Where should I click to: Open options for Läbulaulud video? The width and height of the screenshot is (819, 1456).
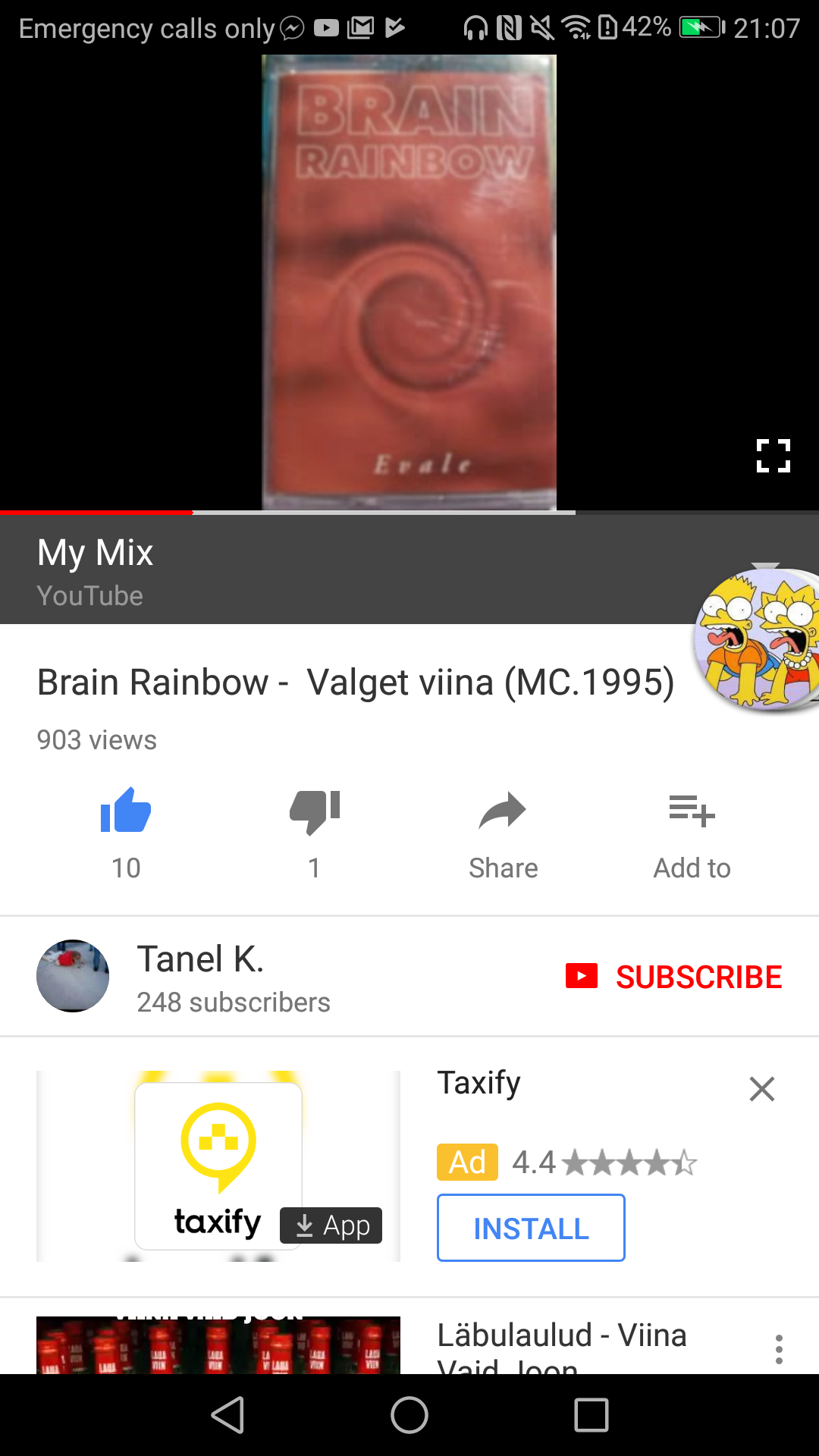point(779,1350)
